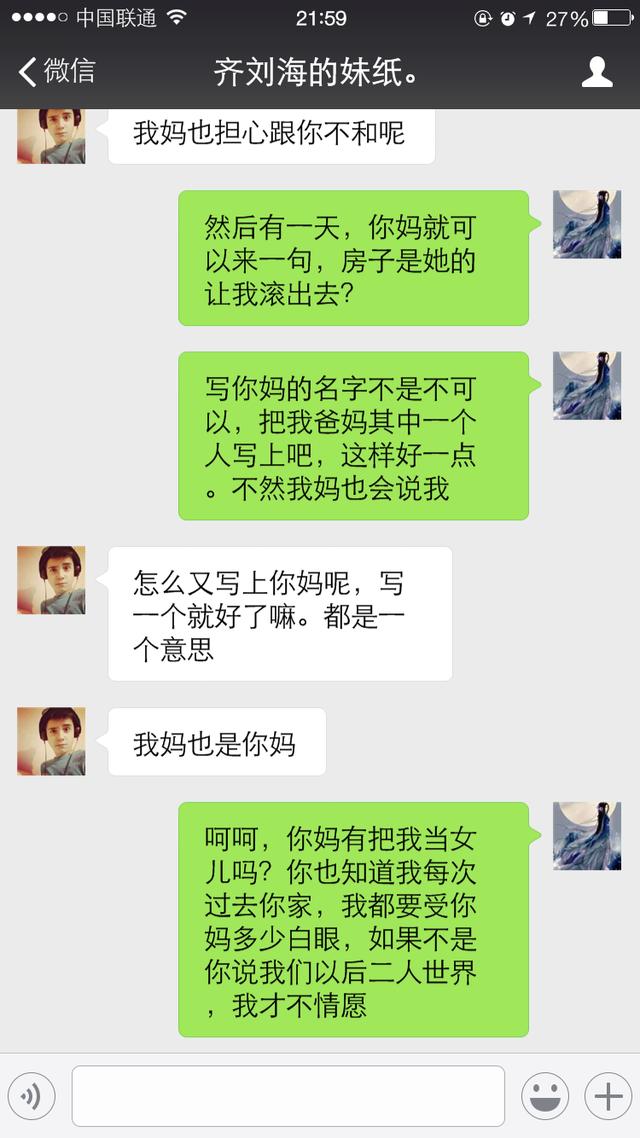Open the emoji sticker panel
The width and height of the screenshot is (640, 1138).
[x=545, y=1096]
